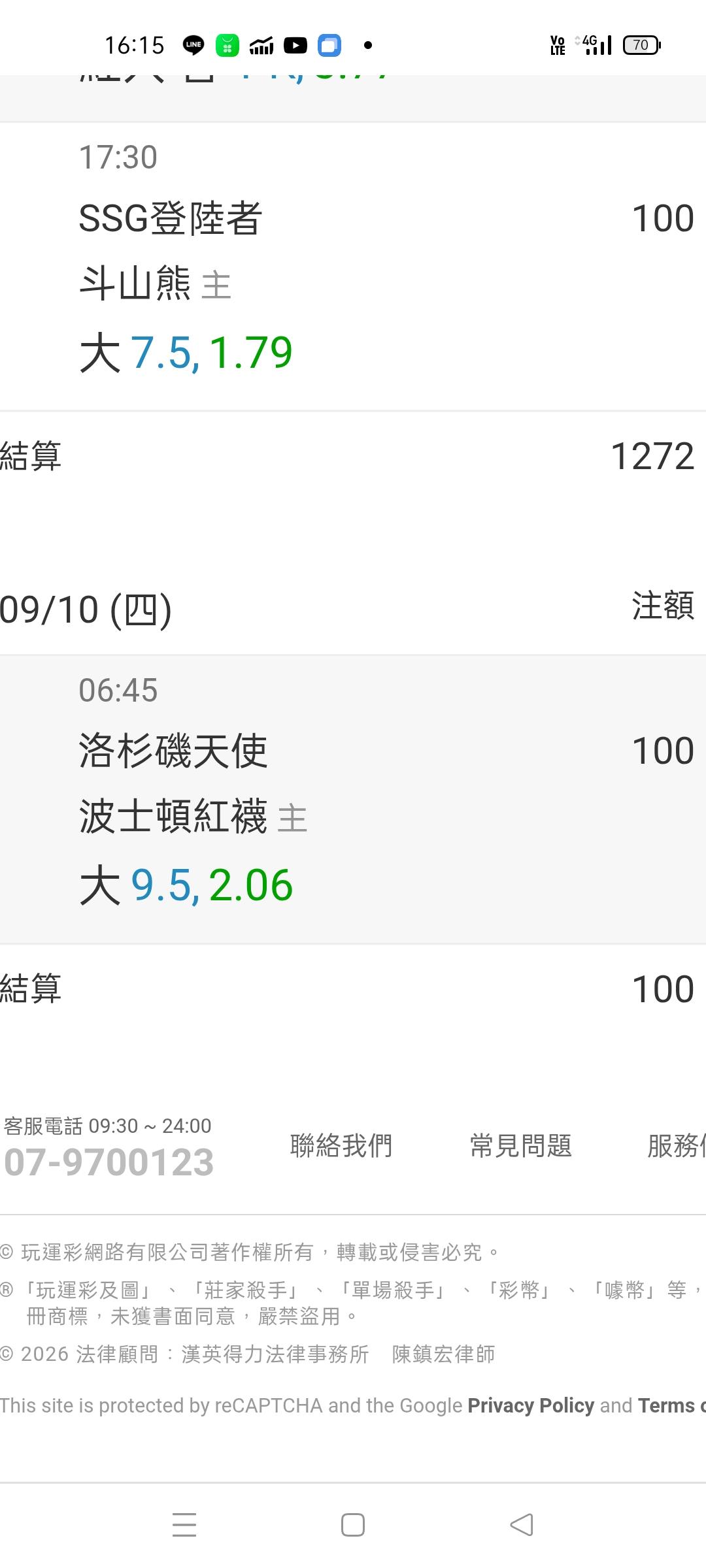The image size is (706, 1568).
Task: Call customer service number 07-9700123
Action: click(x=109, y=1162)
